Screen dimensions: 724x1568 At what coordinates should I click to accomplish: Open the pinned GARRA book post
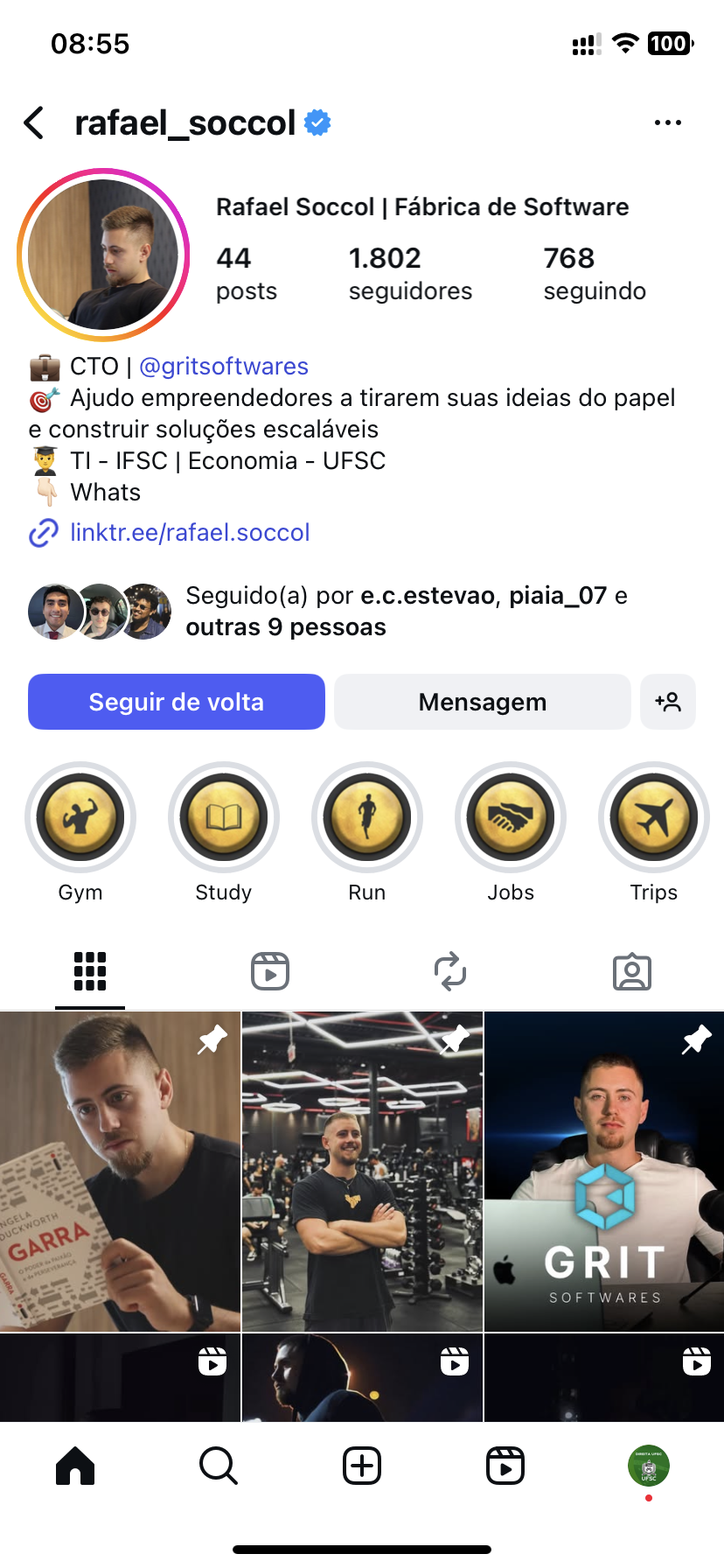(120, 1172)
